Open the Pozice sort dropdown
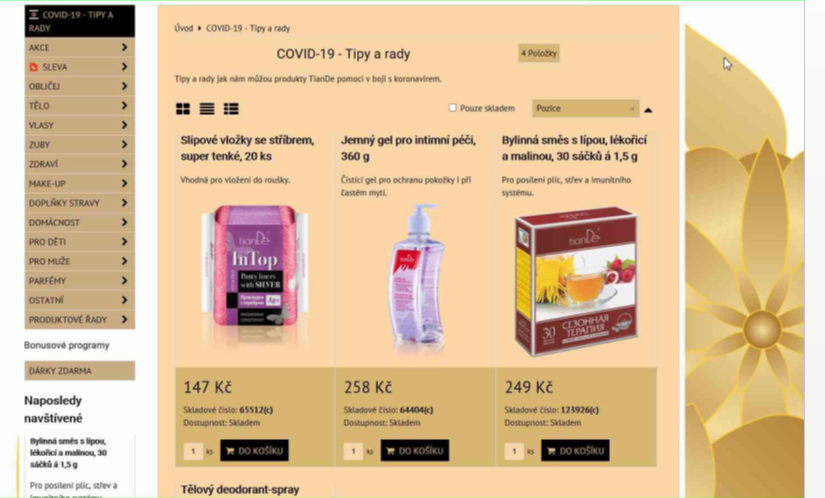Screen dimensions: 825x498 coord(585,108)
